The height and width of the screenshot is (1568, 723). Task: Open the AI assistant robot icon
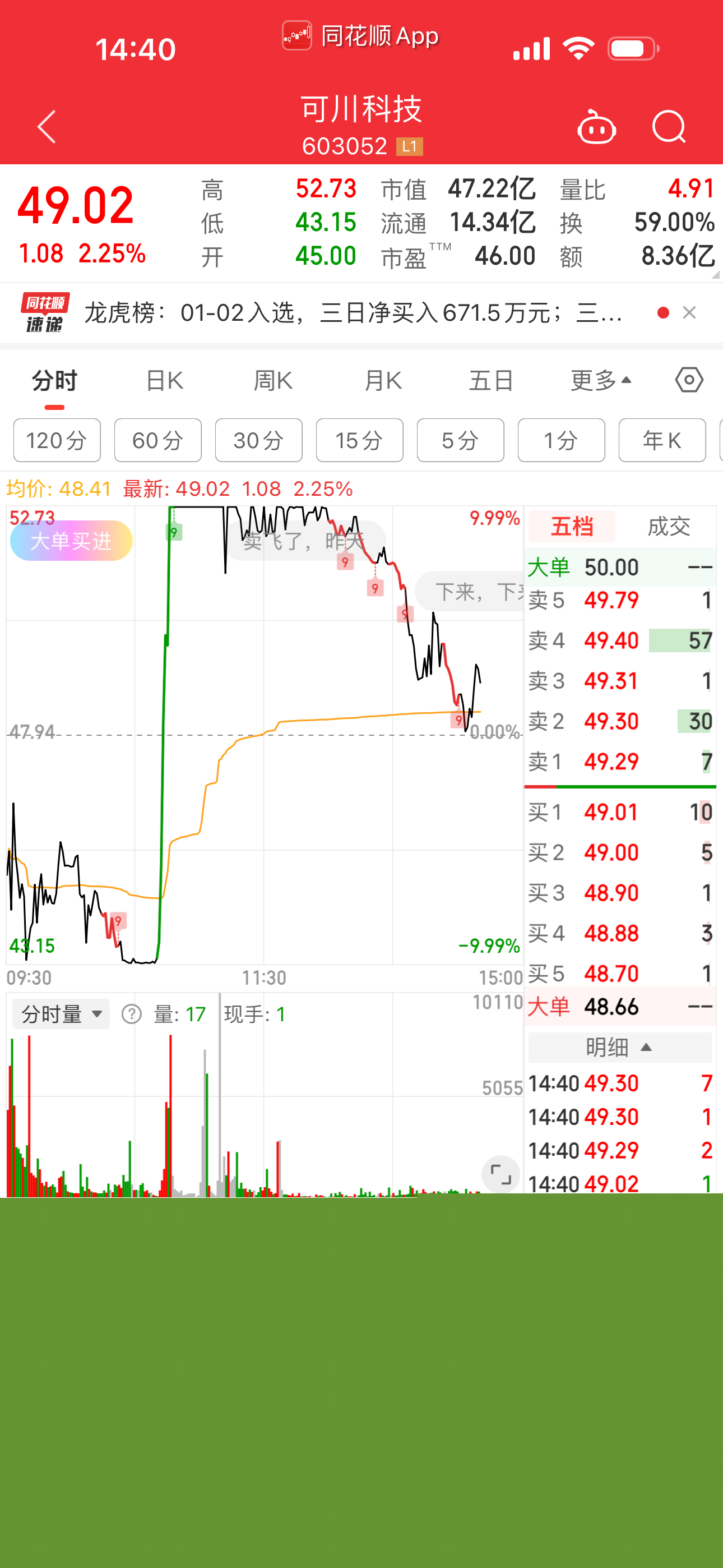pos(596,126)
